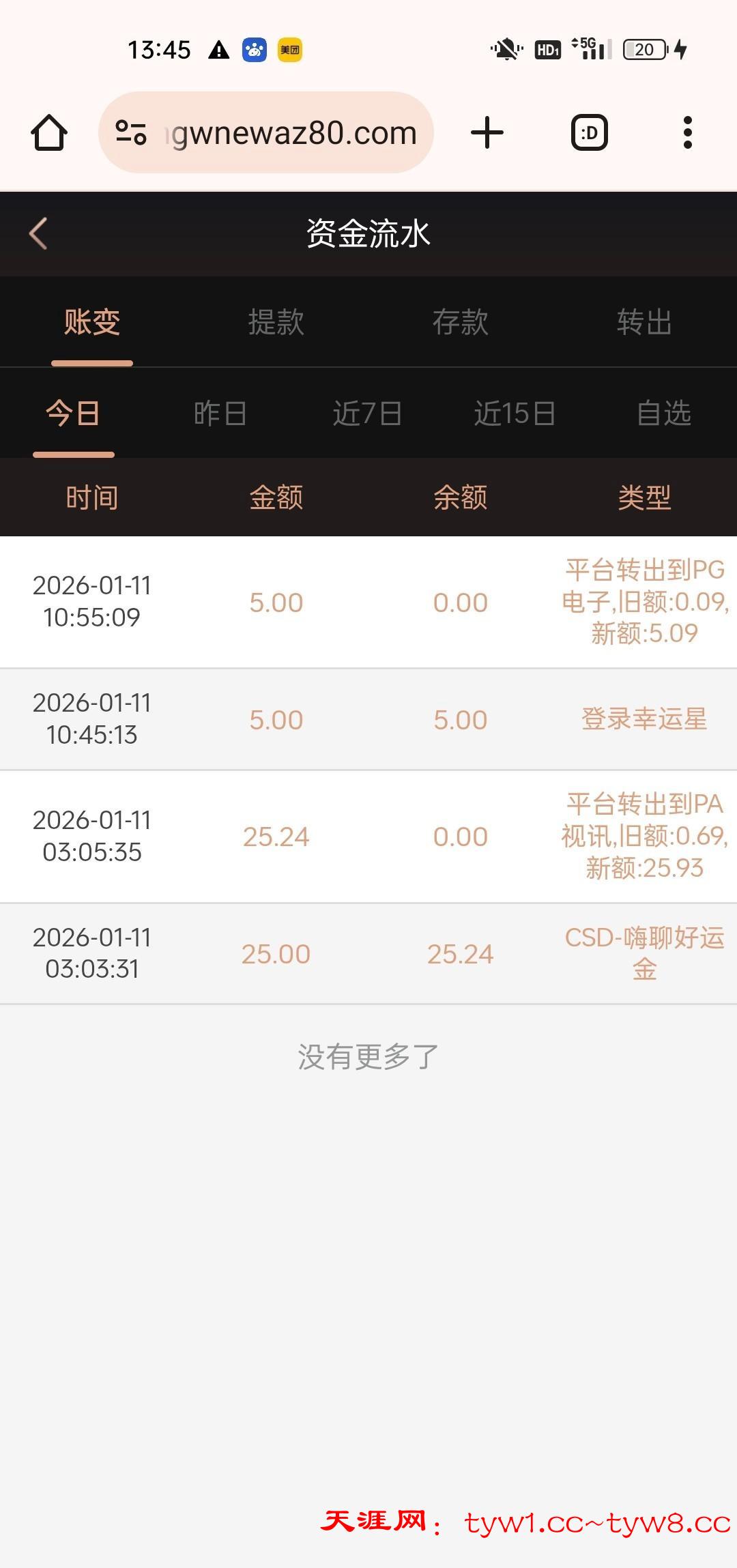Select the 今日 filter

coord(73,413)
